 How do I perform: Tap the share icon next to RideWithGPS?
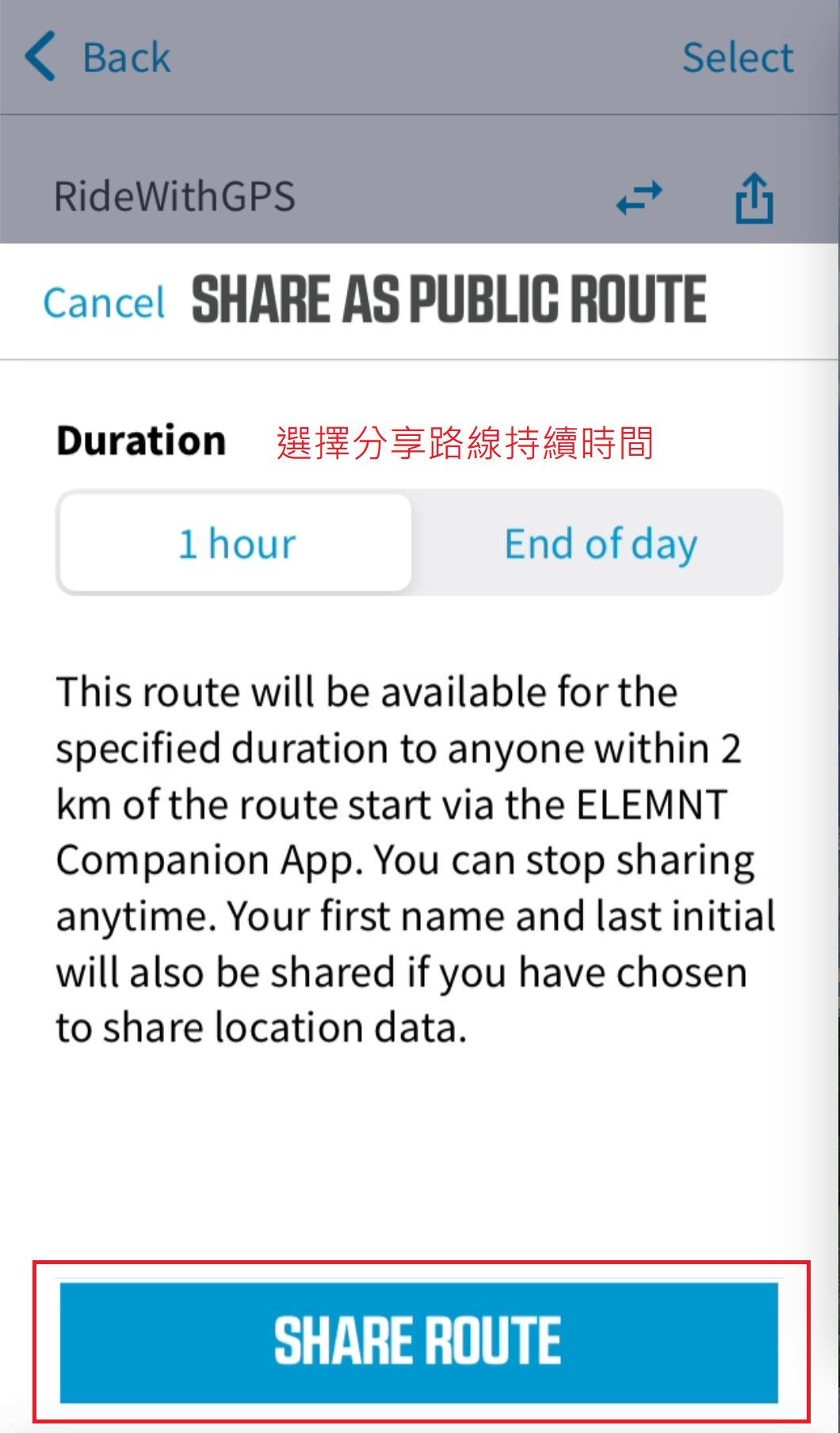754,198
